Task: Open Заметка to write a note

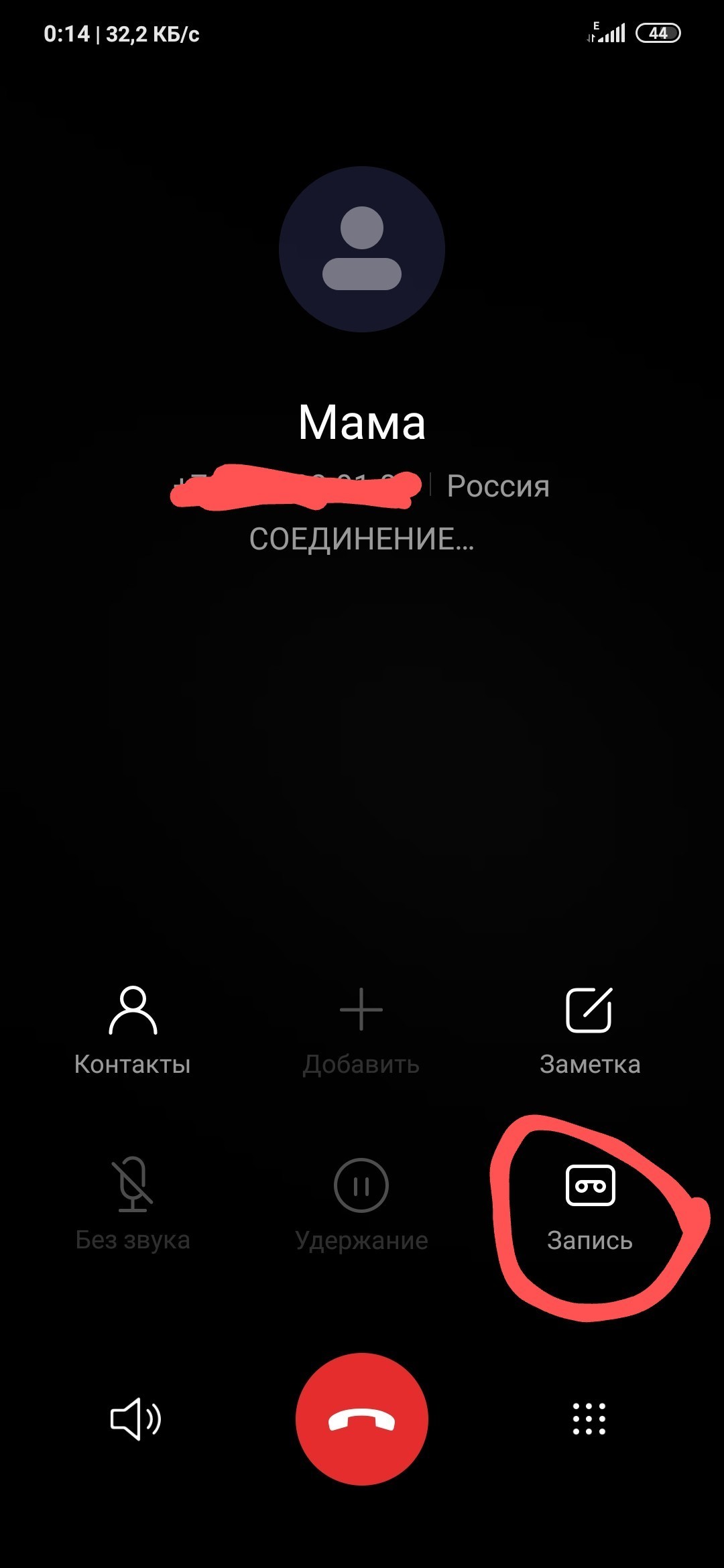Action: [589, 1029]
